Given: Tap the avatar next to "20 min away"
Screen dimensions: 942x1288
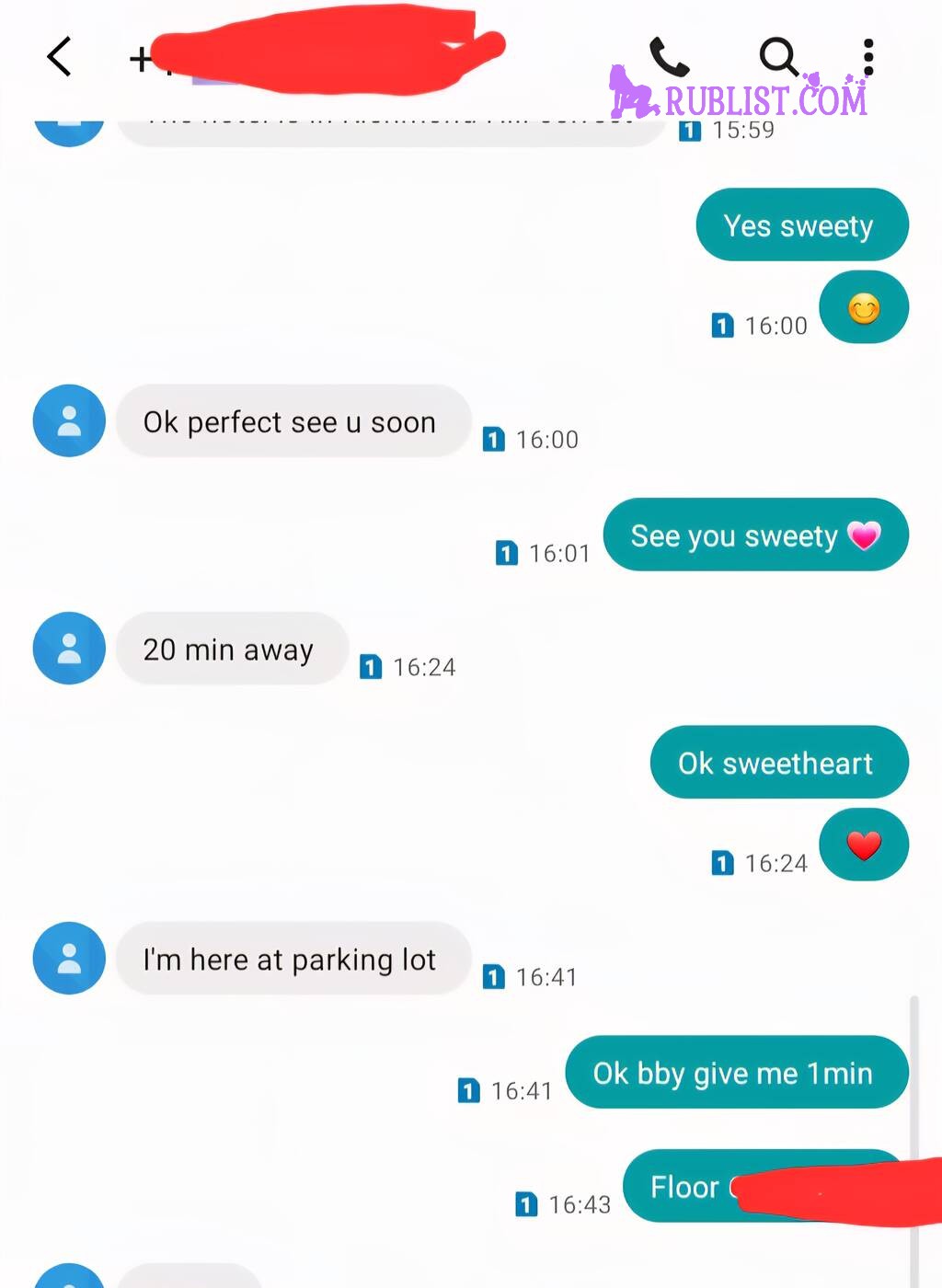Looking at the screenshot, I should pyautogui.click(x=69, y=649).
